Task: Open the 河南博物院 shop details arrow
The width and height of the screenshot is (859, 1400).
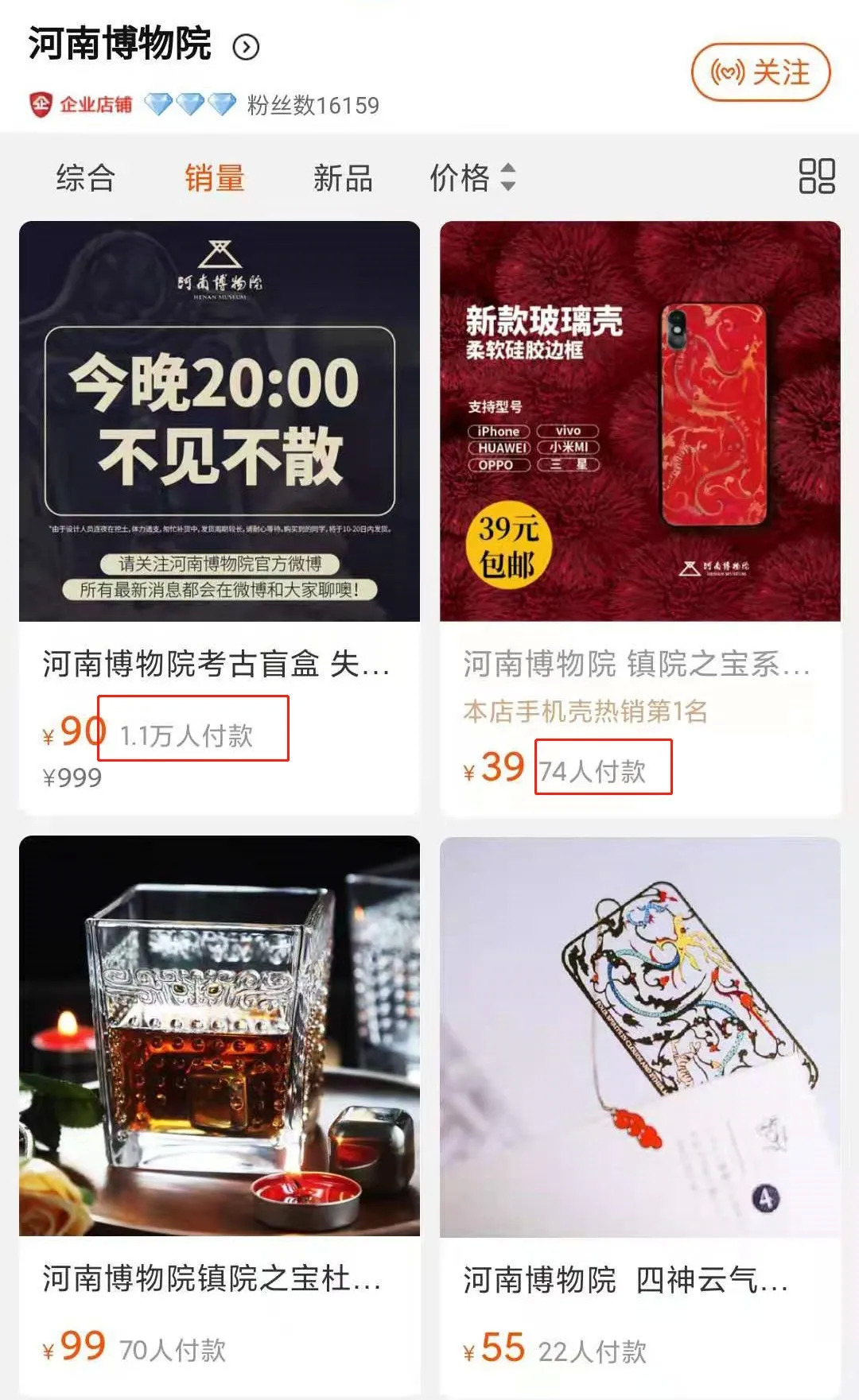Action: click(246, 48)
